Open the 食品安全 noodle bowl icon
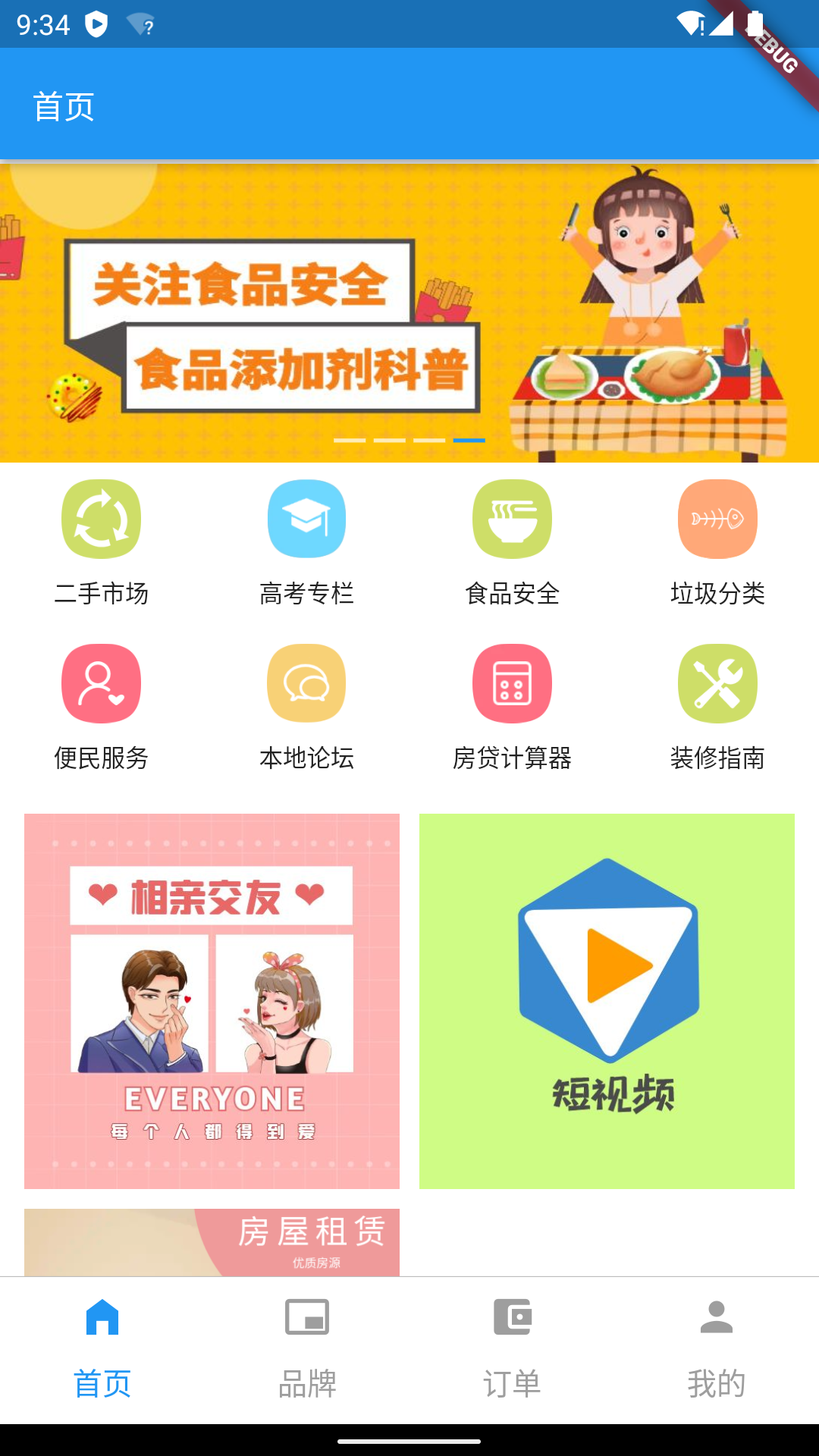 coord(512,519)
